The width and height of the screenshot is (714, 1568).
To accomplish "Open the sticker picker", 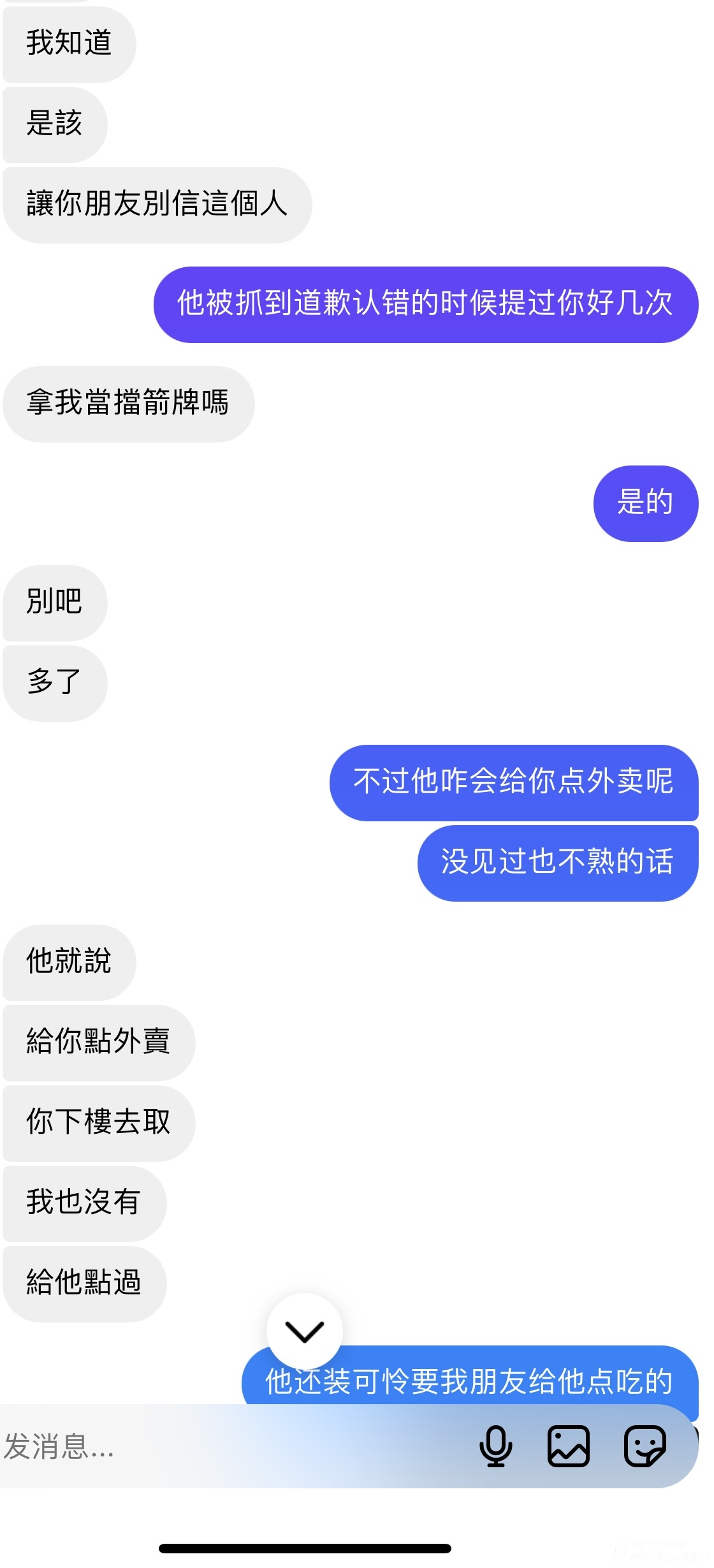I will (x=645, y=1446).
